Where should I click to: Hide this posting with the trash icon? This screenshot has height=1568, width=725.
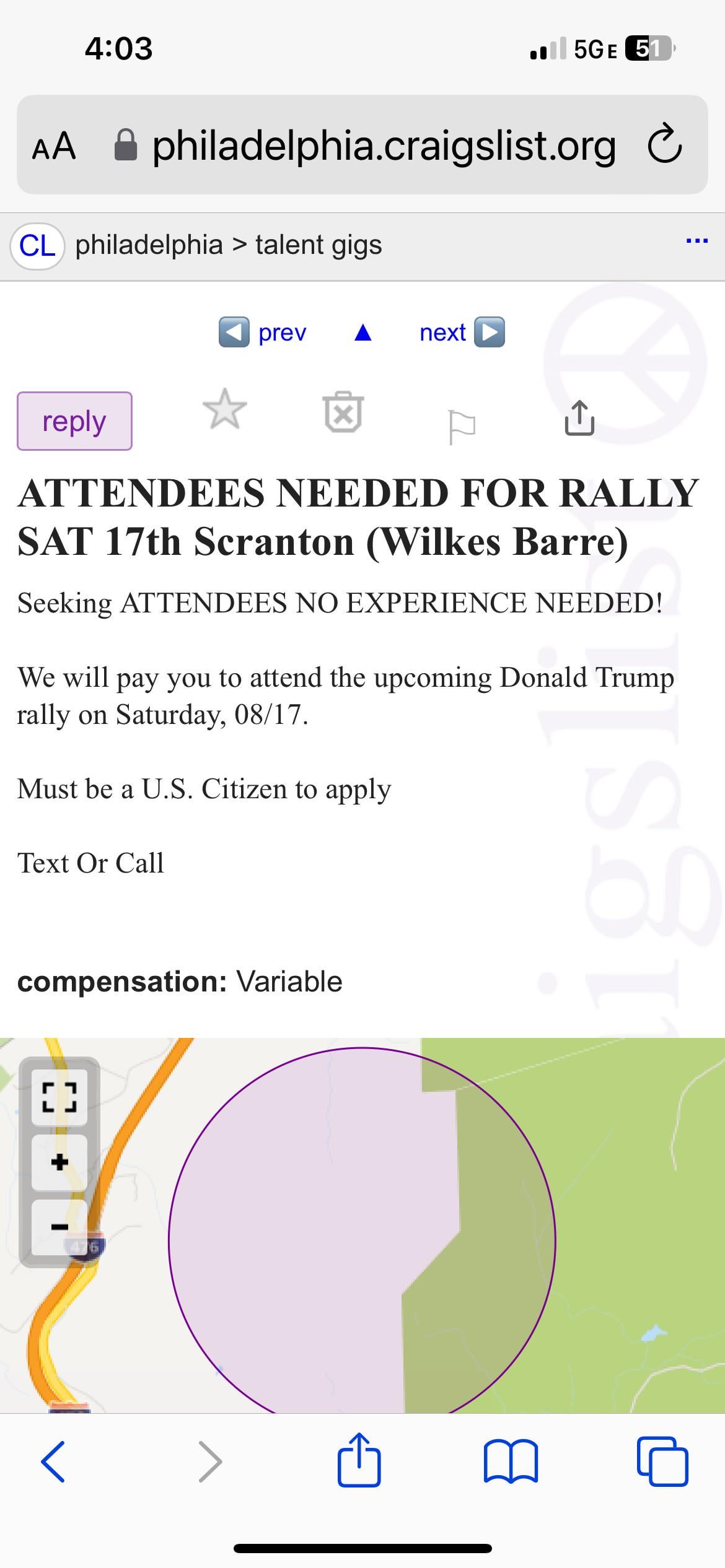click(x=343, y=412)
